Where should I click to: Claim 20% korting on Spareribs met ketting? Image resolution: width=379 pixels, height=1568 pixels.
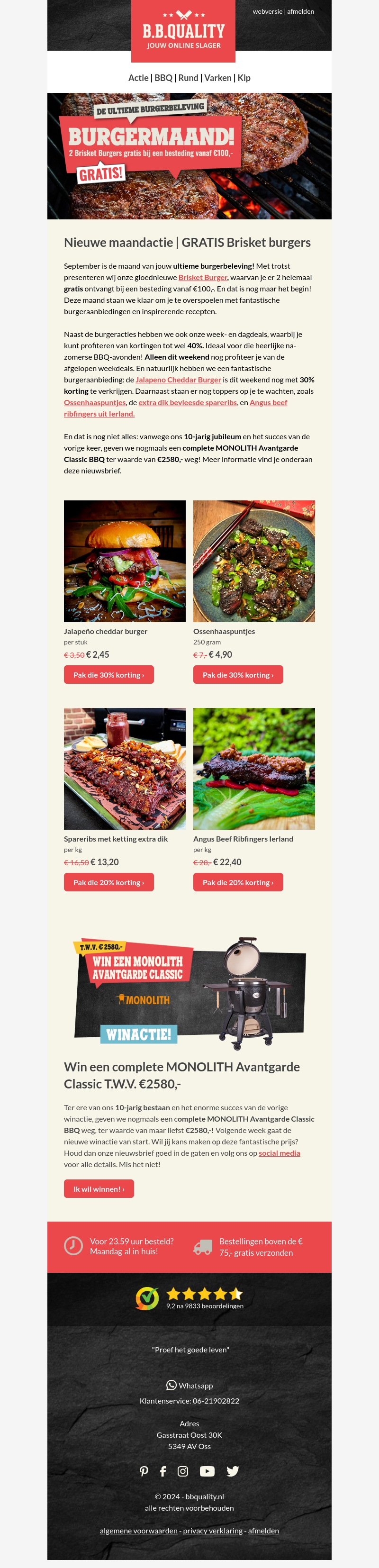pyautogui.click(x=109, y=882)
